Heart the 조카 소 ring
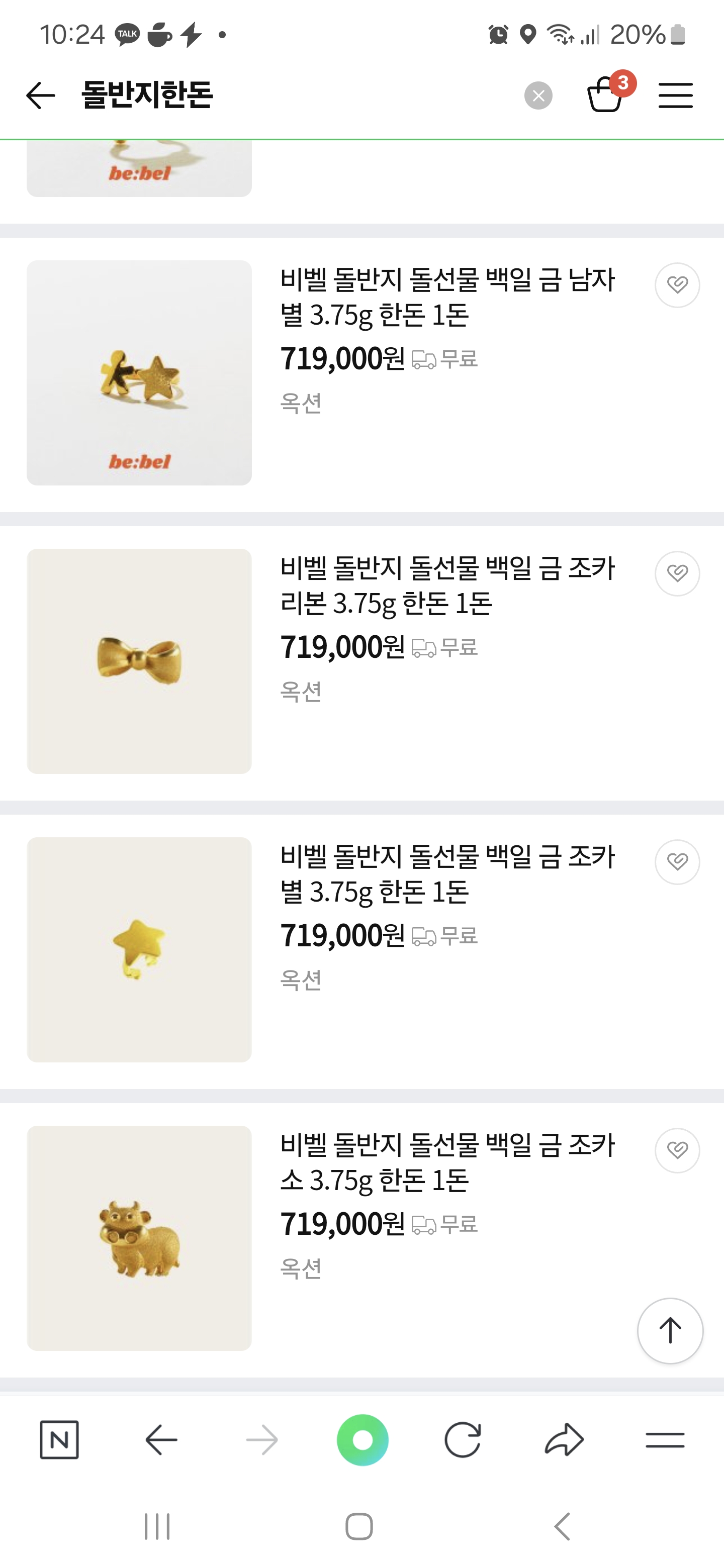Image resolution: width=724 pixels, height=1568 pixels. 677,1150
